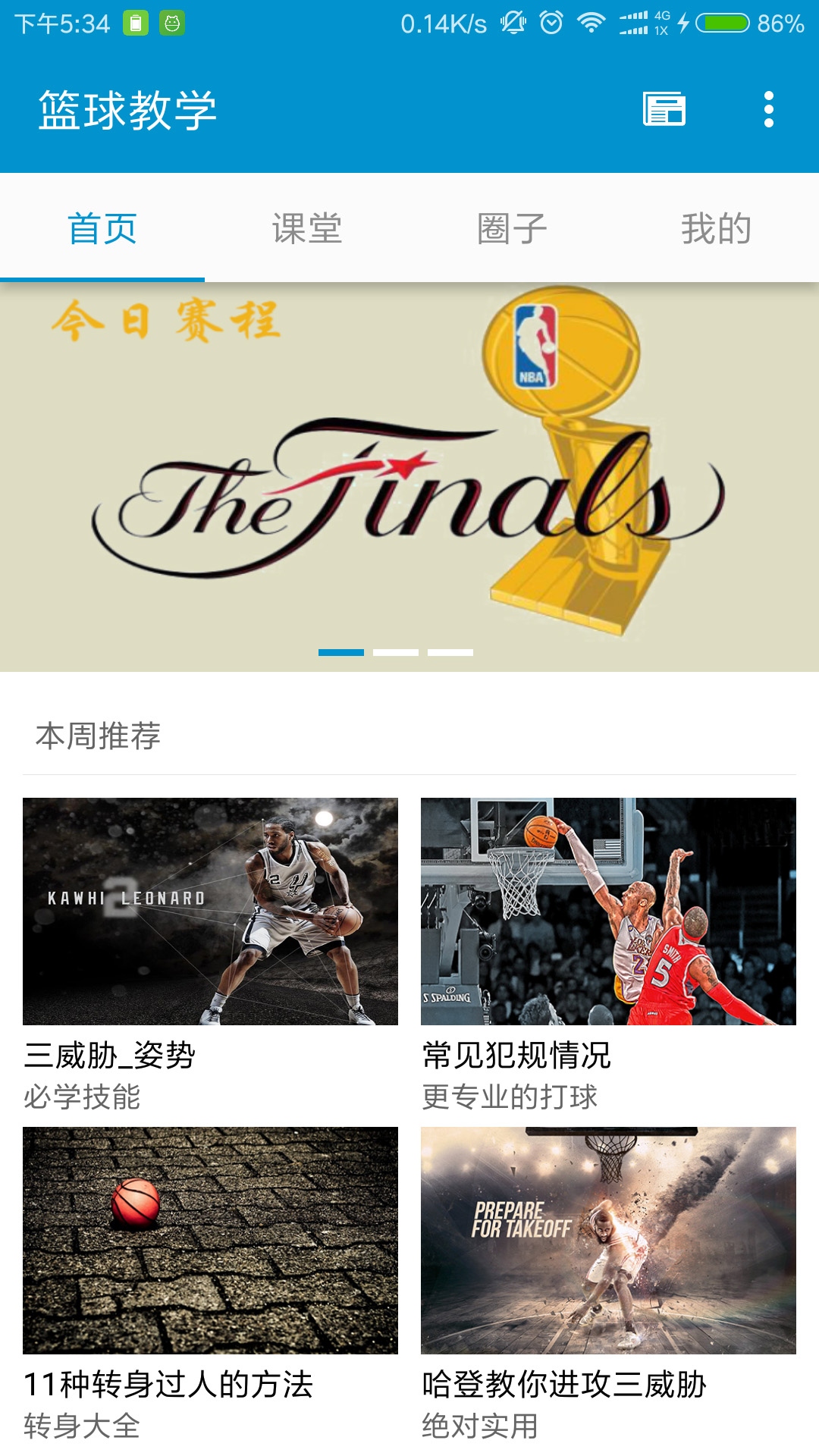Open the overflow menu
The height and width of the screenshot is (1456, 819).
pos(768,110)
